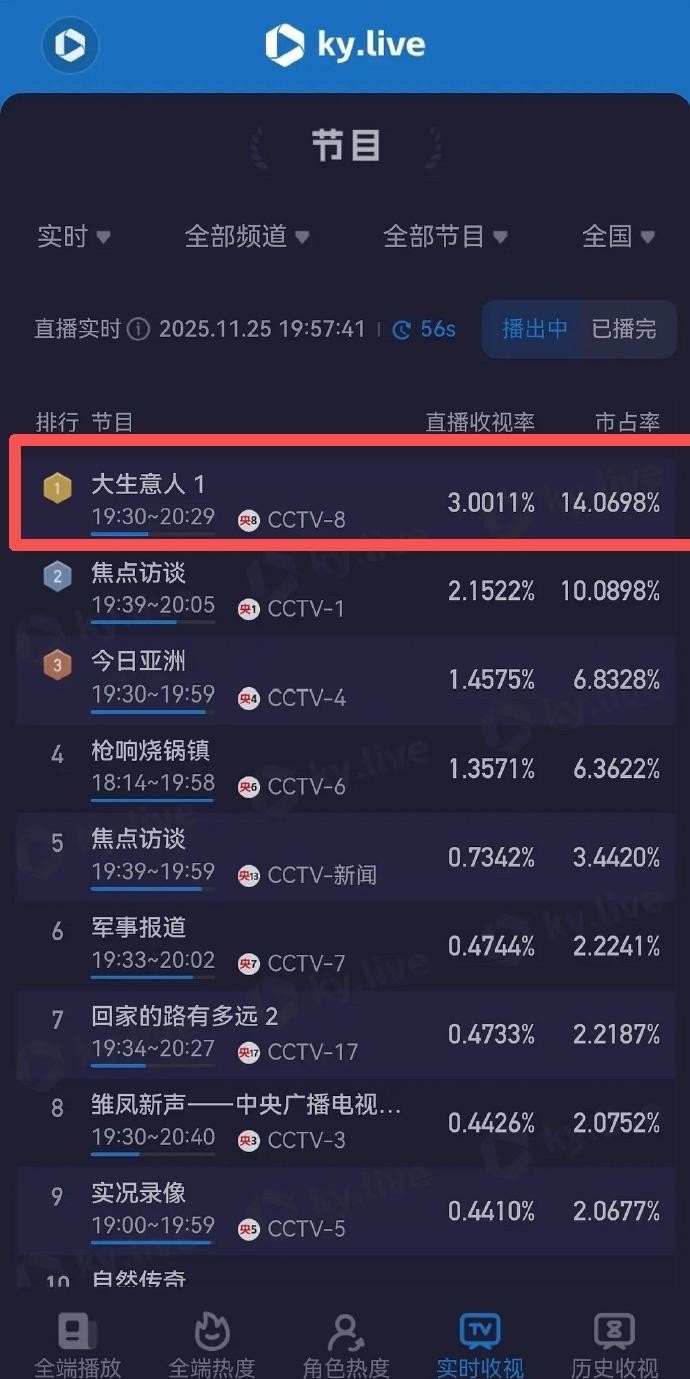The width and height of the screenshot is (690, 1379).
Task: View details for 今日亚洲
Action: pos(345,680)
